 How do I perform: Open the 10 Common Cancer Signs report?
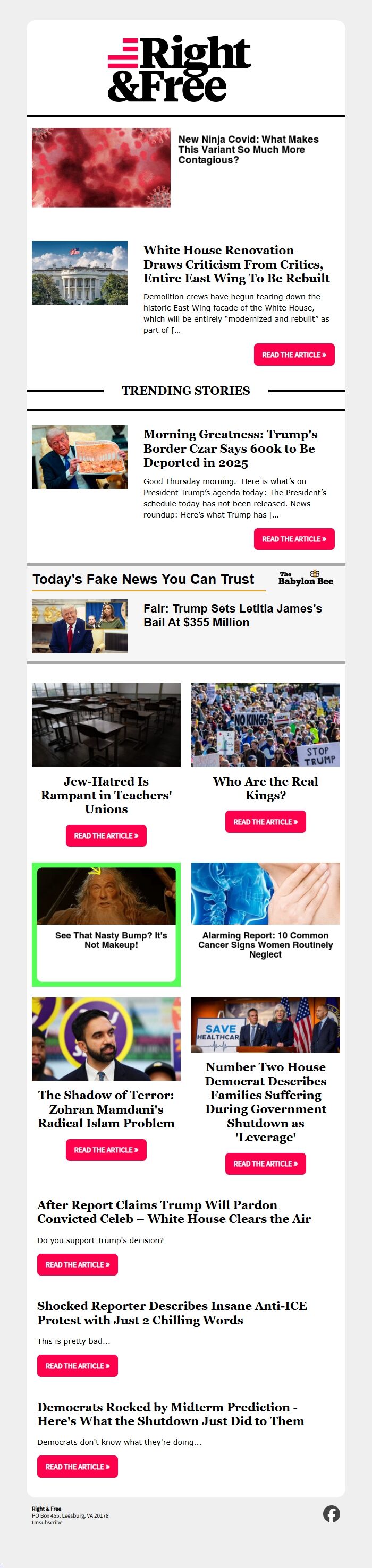tap(265, 945)
